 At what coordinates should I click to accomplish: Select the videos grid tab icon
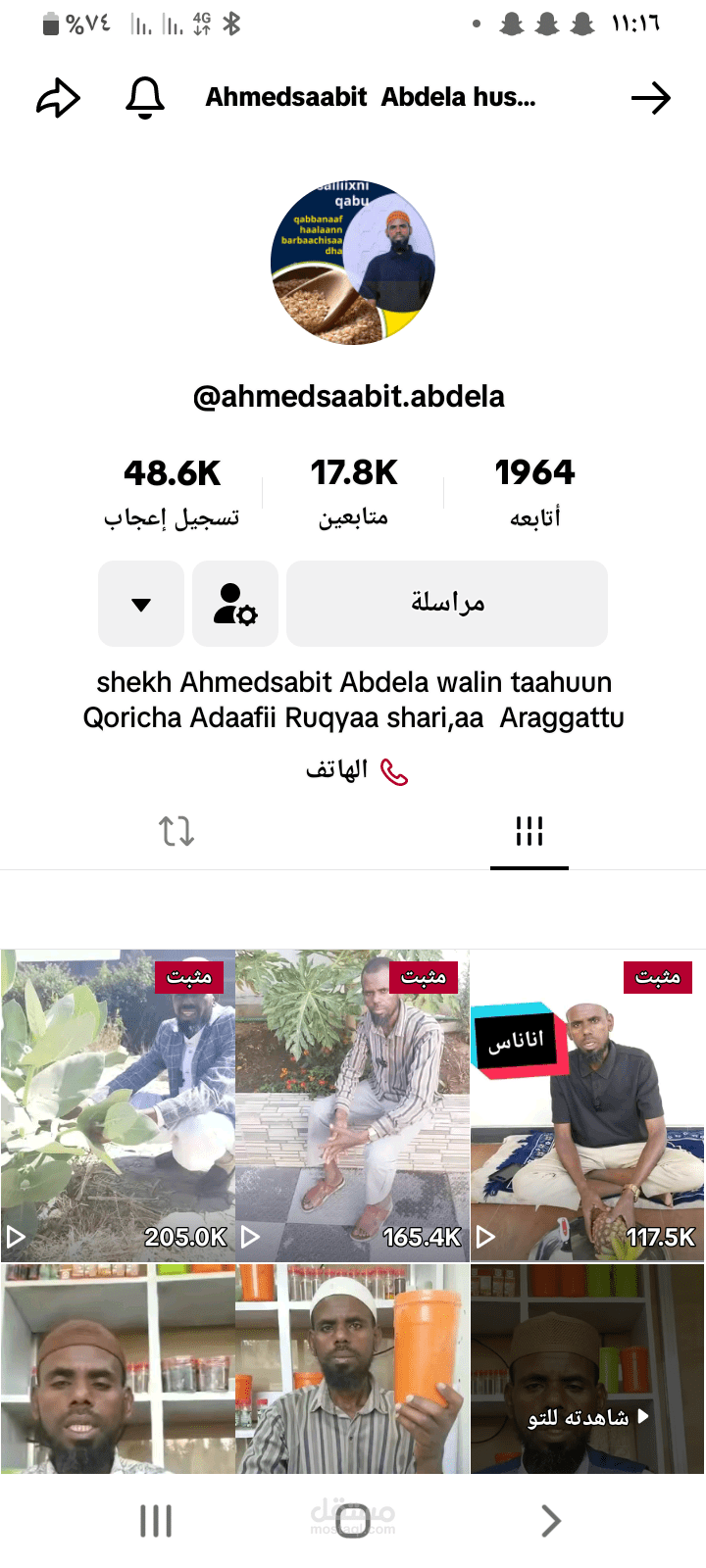click(529, 831)
